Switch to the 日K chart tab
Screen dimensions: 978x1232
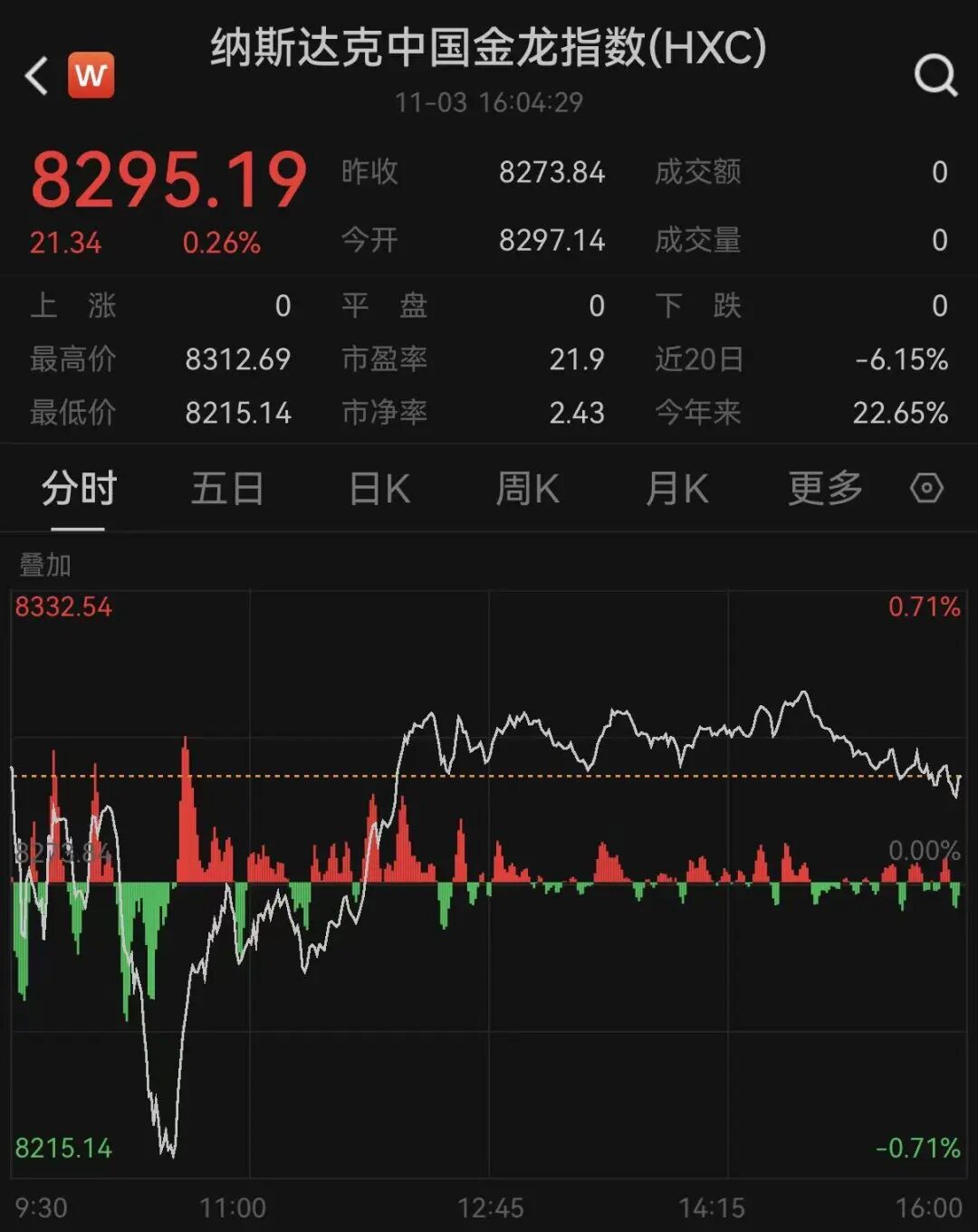click(379, 490)
